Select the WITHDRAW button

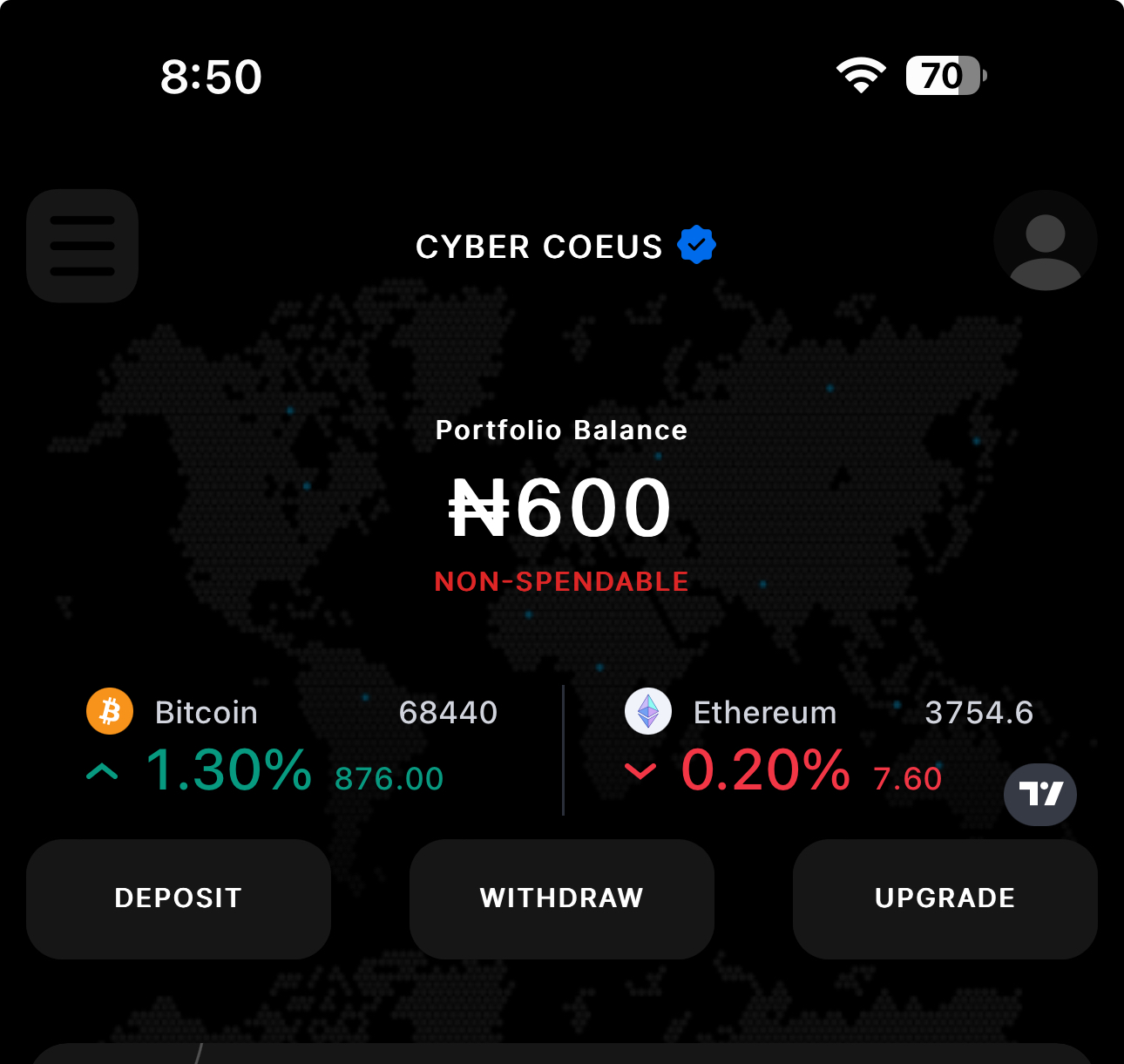[x=562, y=898]
